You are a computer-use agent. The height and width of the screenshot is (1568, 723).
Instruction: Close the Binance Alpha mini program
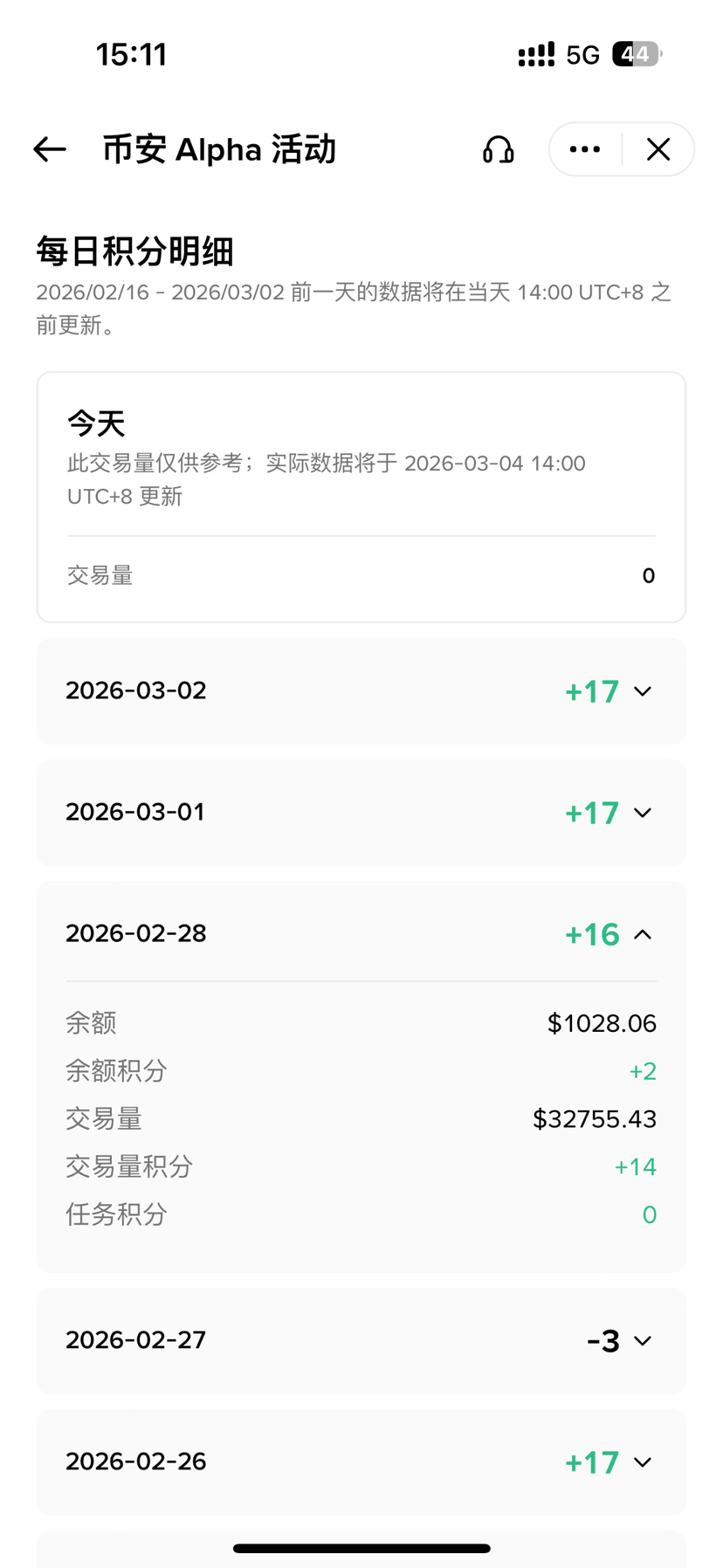[658, 150]
